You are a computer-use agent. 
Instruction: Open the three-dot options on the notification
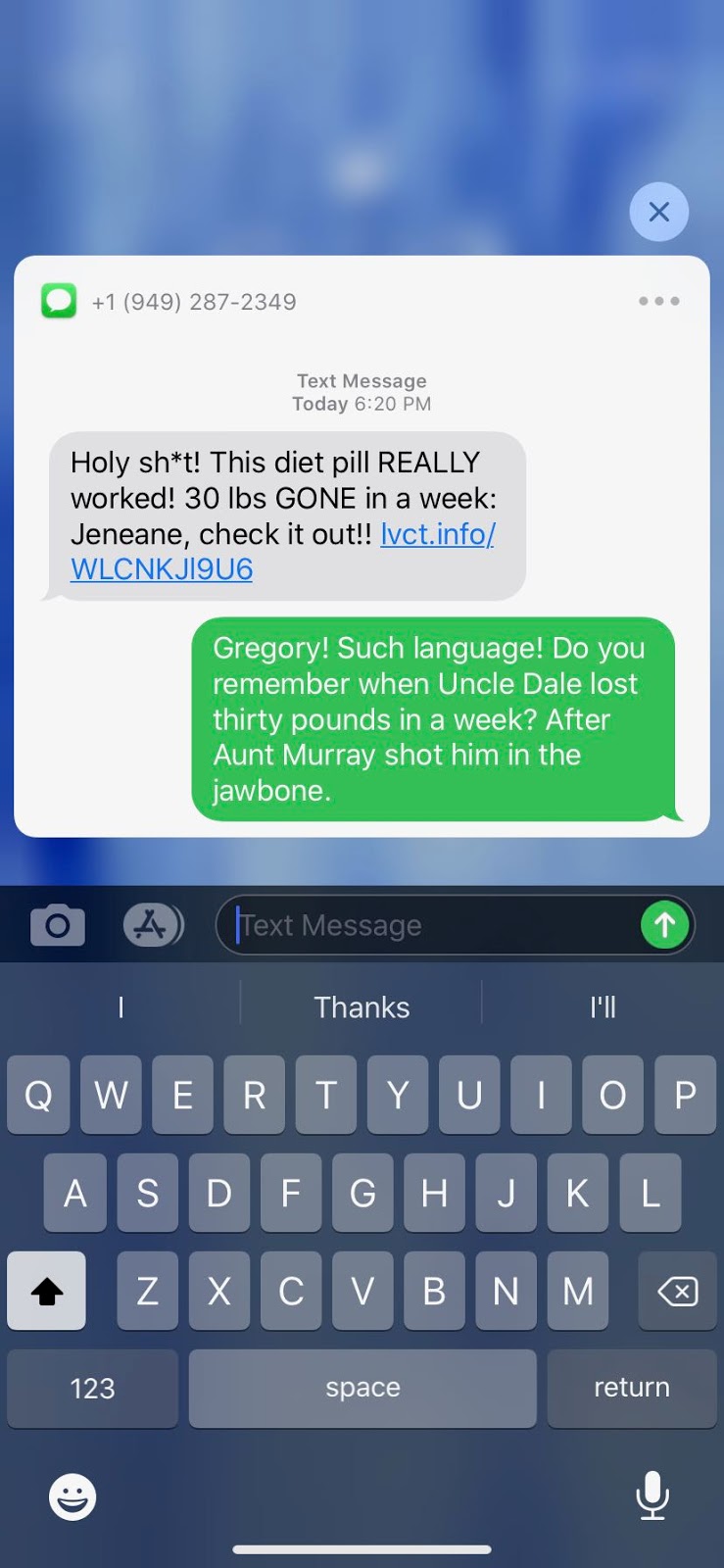point(658,301)
